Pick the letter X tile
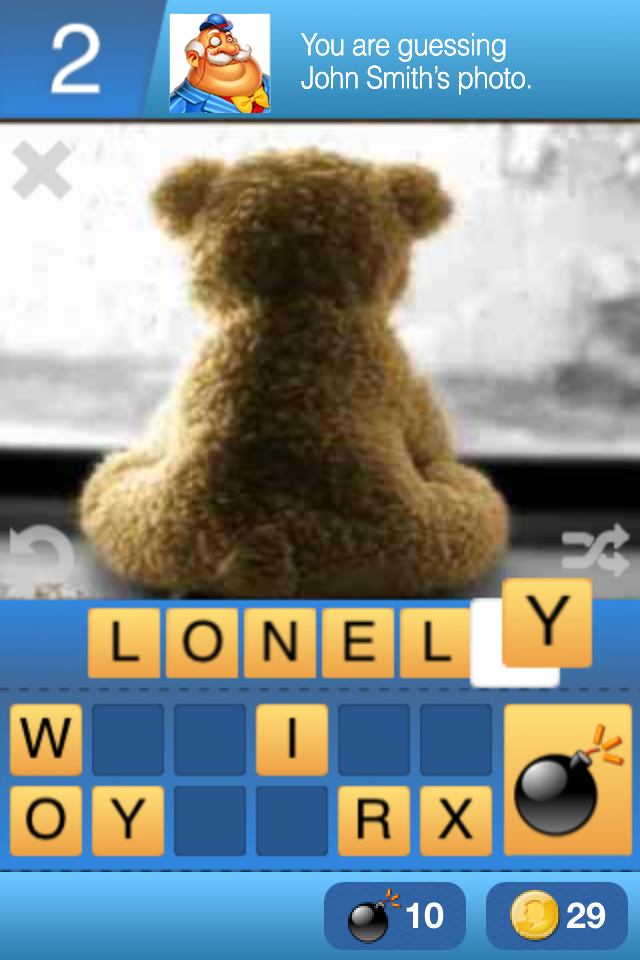 (456, 821)
